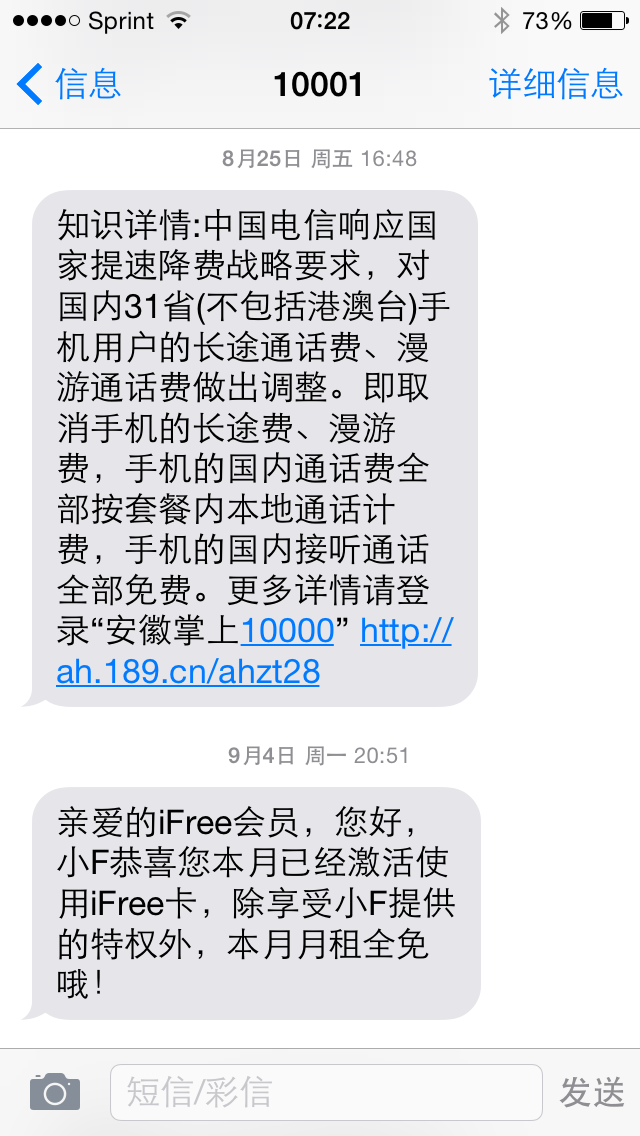Open 详细信息 contact details

(x=555, y=84)
